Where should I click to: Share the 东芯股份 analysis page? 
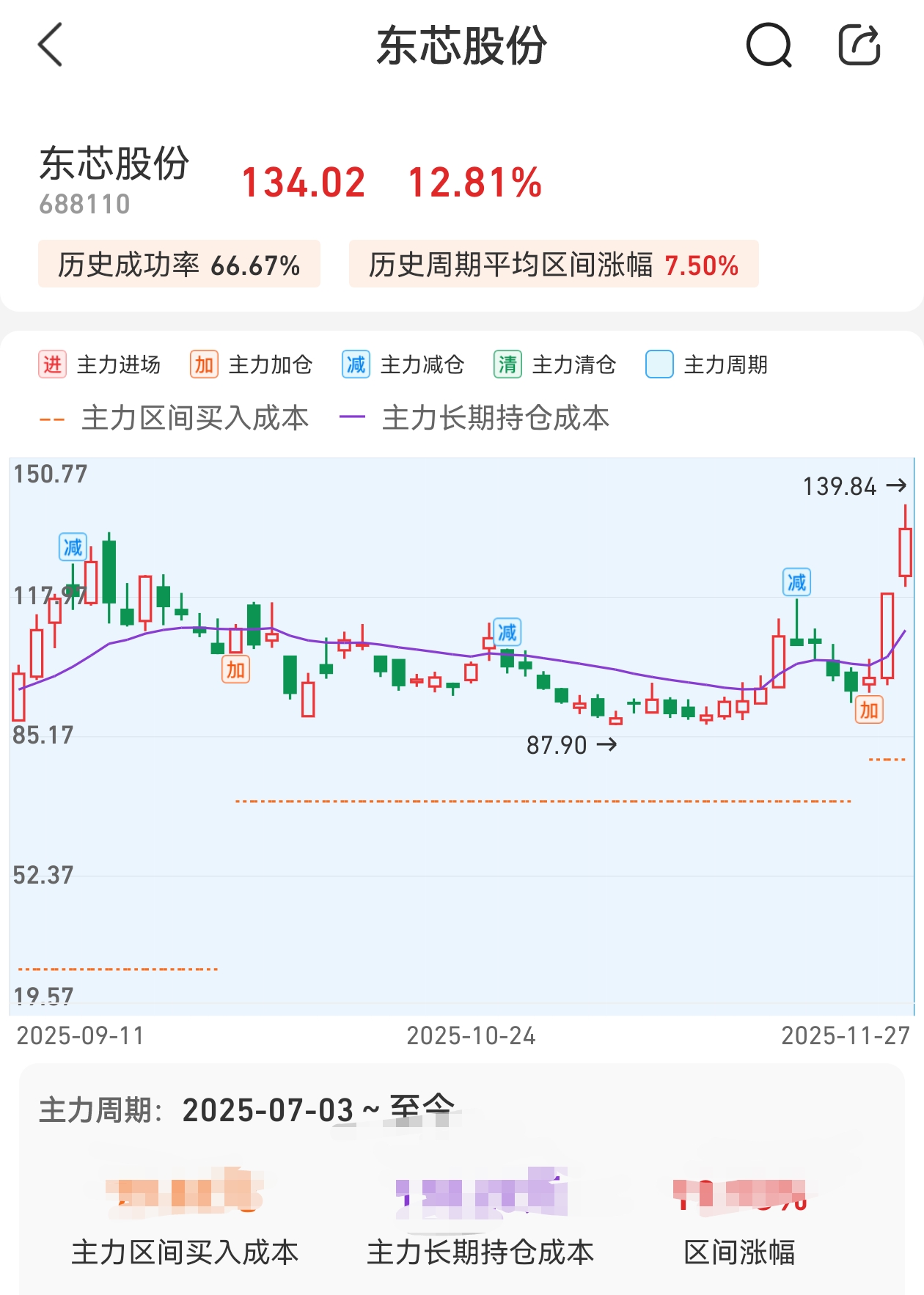(x=859, y=45)
